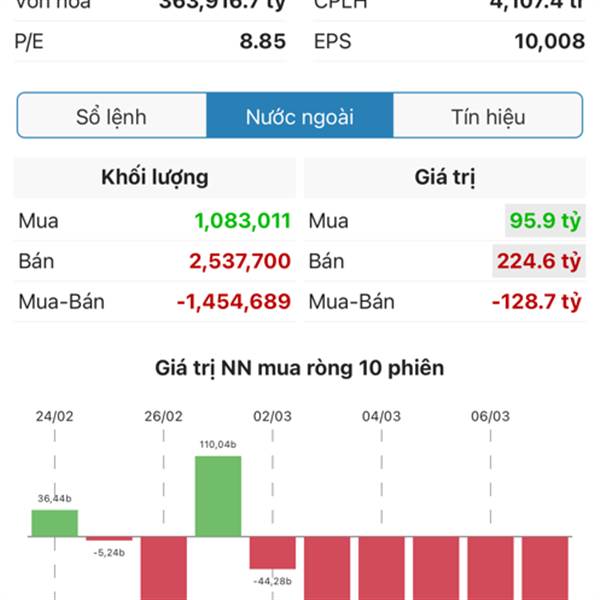Viewport: 600px width, 600px height.
Task: Select the Nước ngoài tab
Action: [300, 116]
